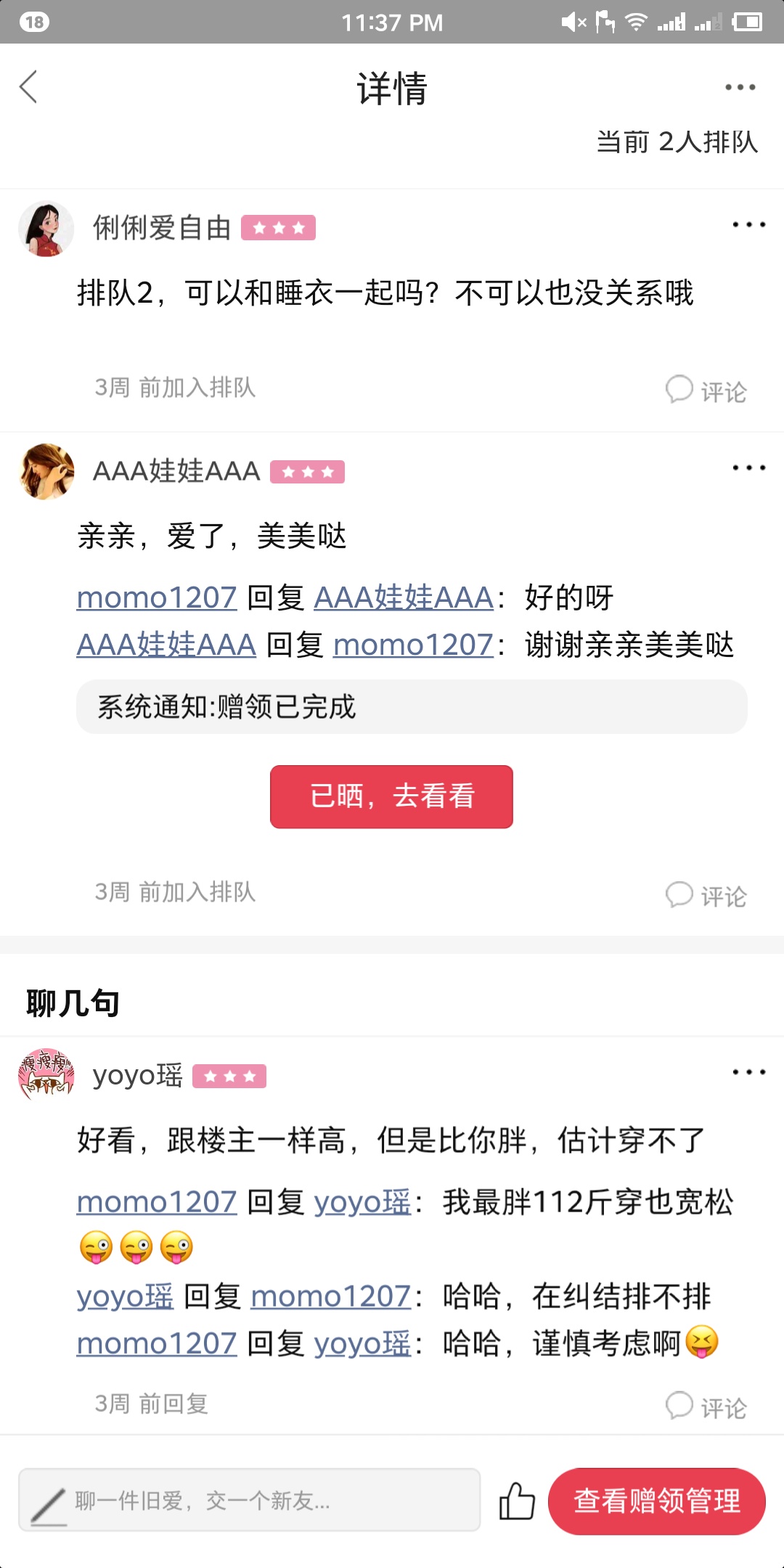
Task: View 俐俐爱自由's profile avatar
Action: [46, 229]
